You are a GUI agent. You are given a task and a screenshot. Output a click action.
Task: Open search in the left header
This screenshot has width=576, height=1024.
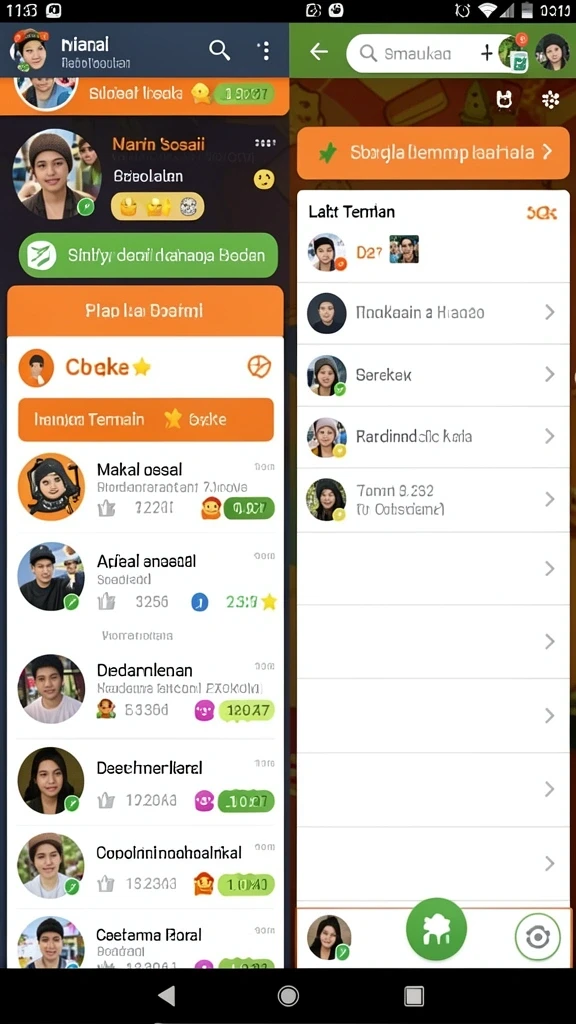(219, 50)
